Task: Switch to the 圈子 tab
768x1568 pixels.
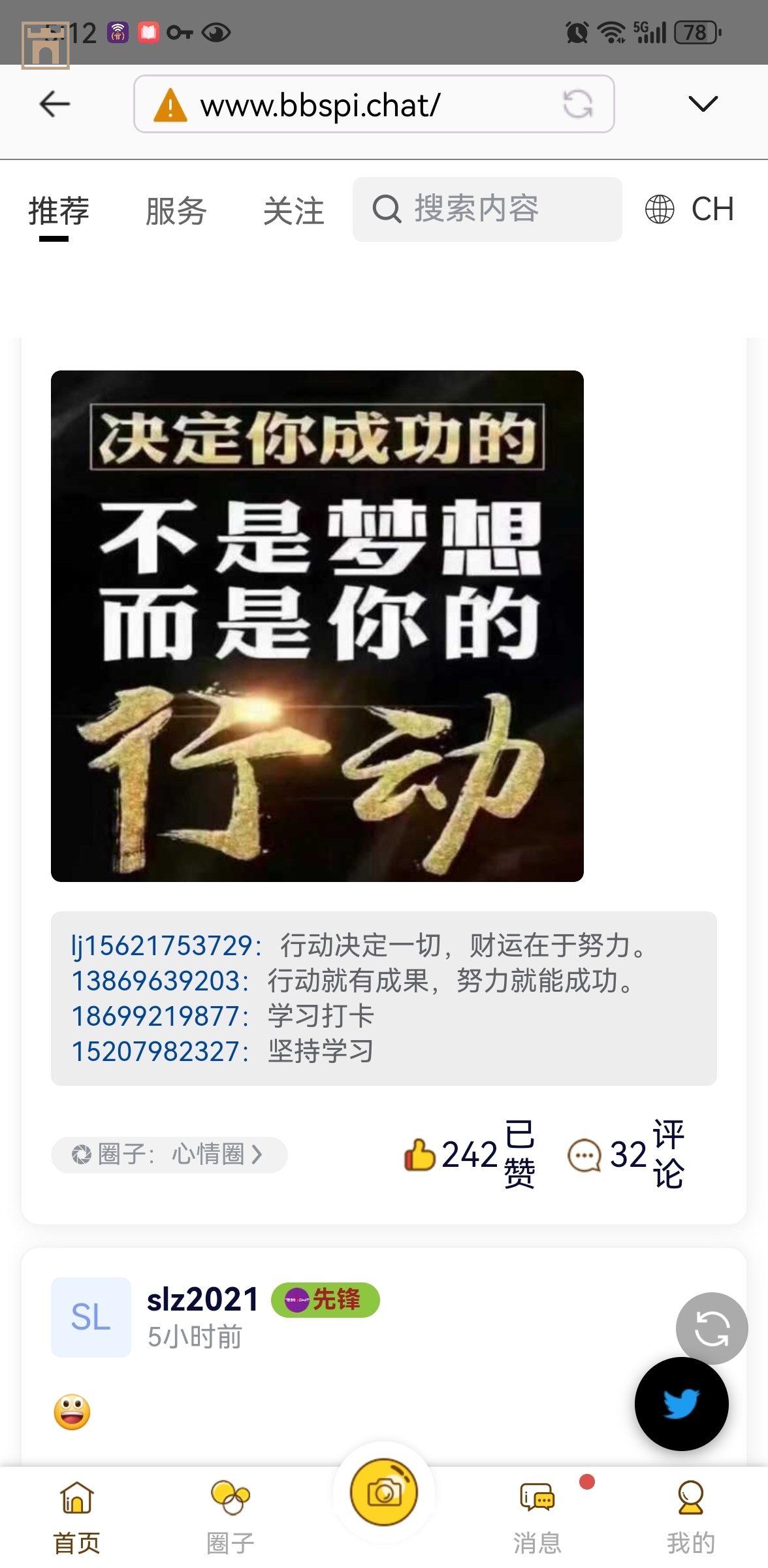Action: [x=231, y=1516]
